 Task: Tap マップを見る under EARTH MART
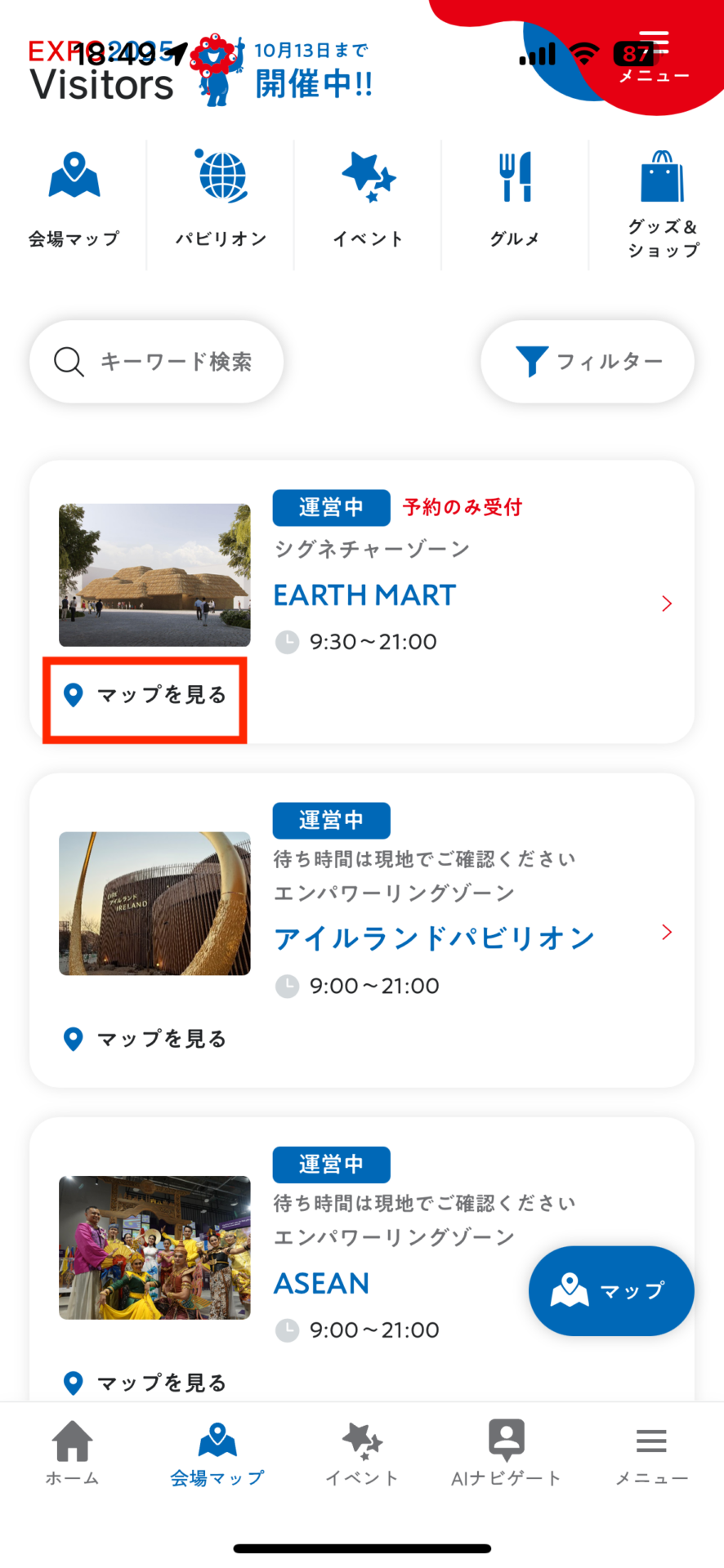tap(145, 695)
